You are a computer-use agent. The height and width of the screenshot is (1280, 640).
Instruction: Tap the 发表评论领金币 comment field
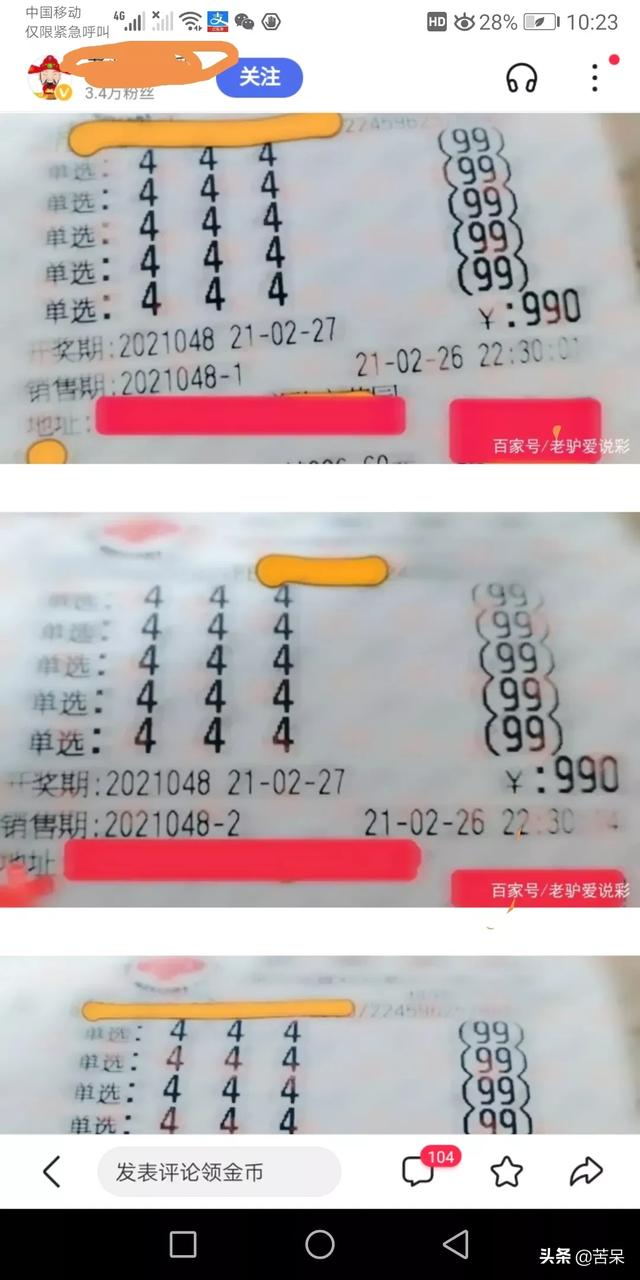219,1172
